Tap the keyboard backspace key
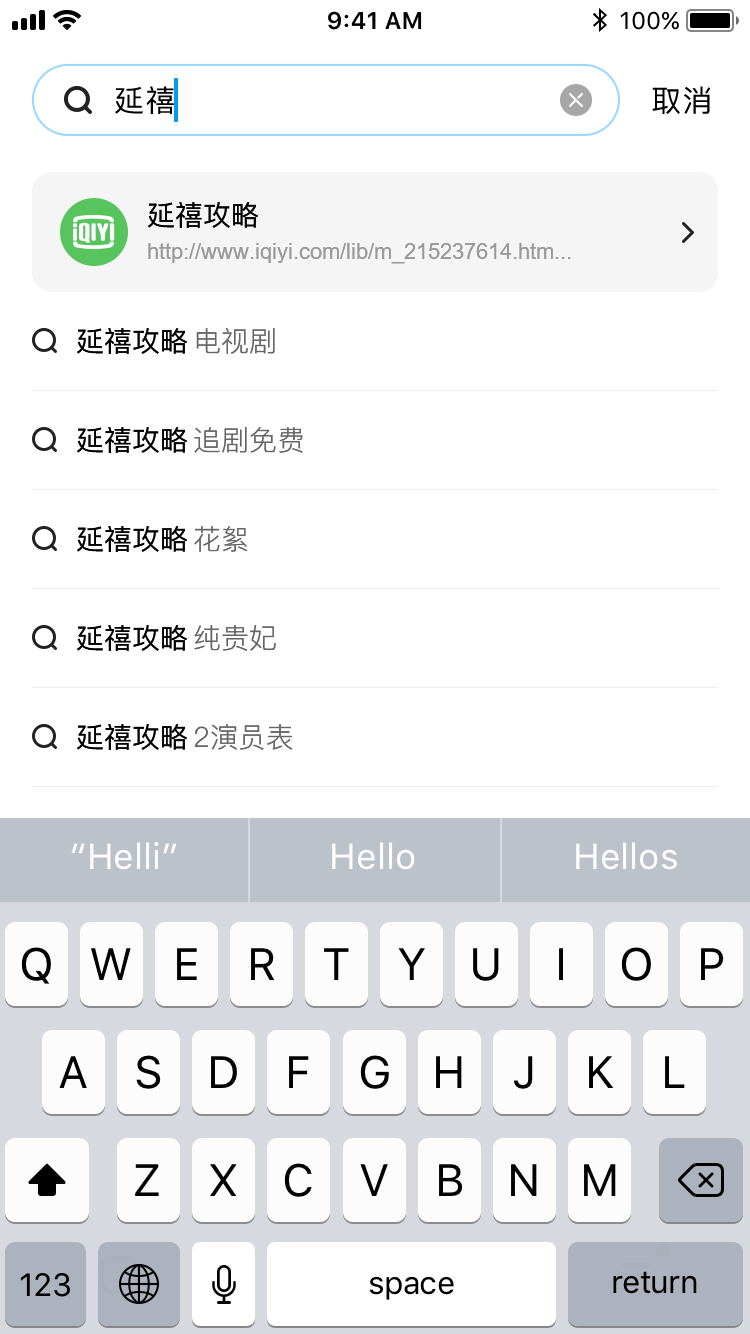The height and width of the screenshot is (1334, 750). pyautogui.click(x=701, y=1180)
